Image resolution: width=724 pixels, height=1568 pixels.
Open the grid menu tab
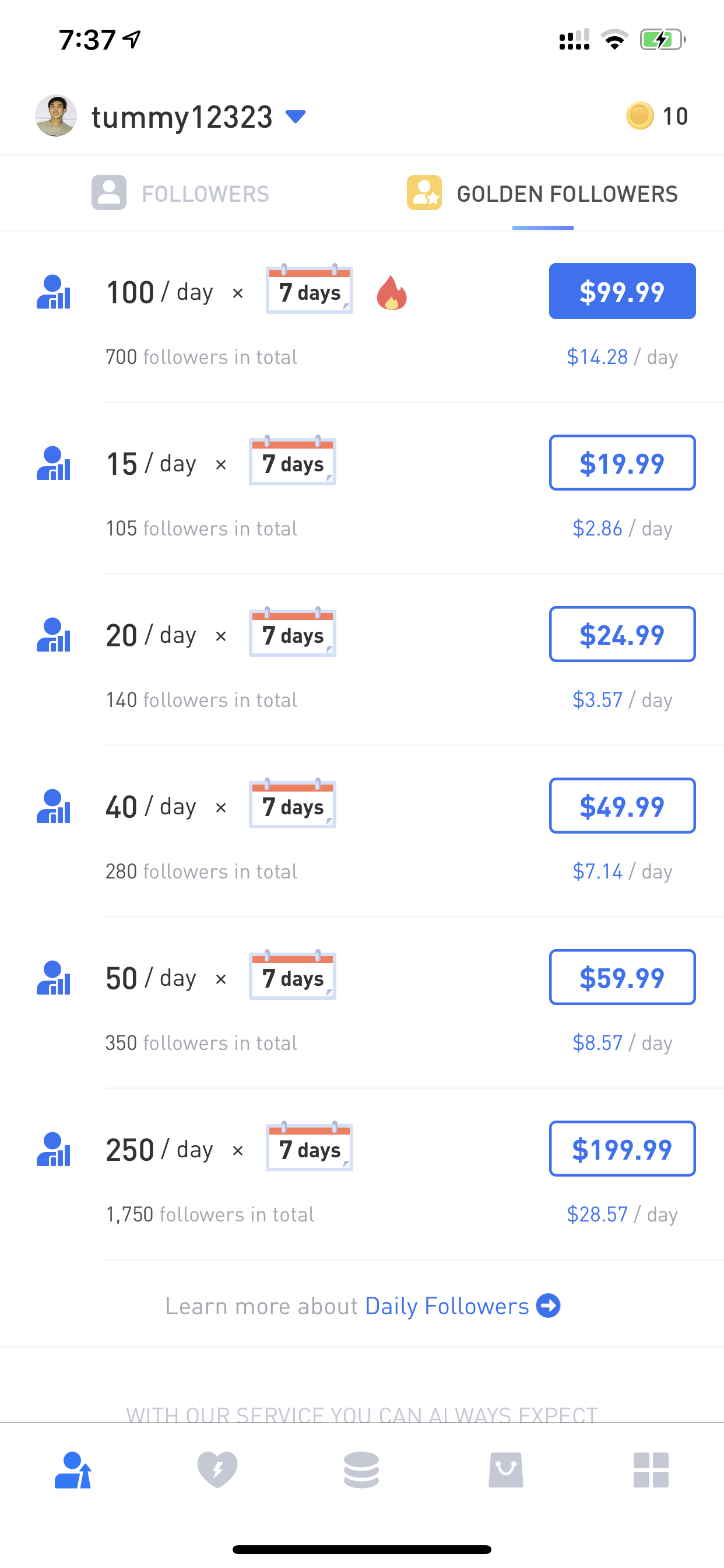651,1470
